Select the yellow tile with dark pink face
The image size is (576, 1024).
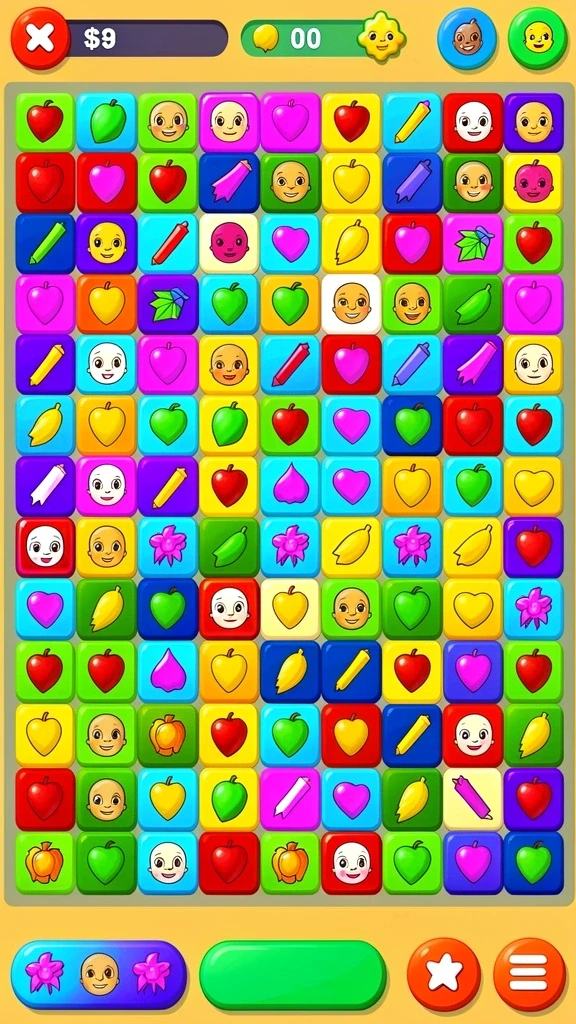pos(534,183)
